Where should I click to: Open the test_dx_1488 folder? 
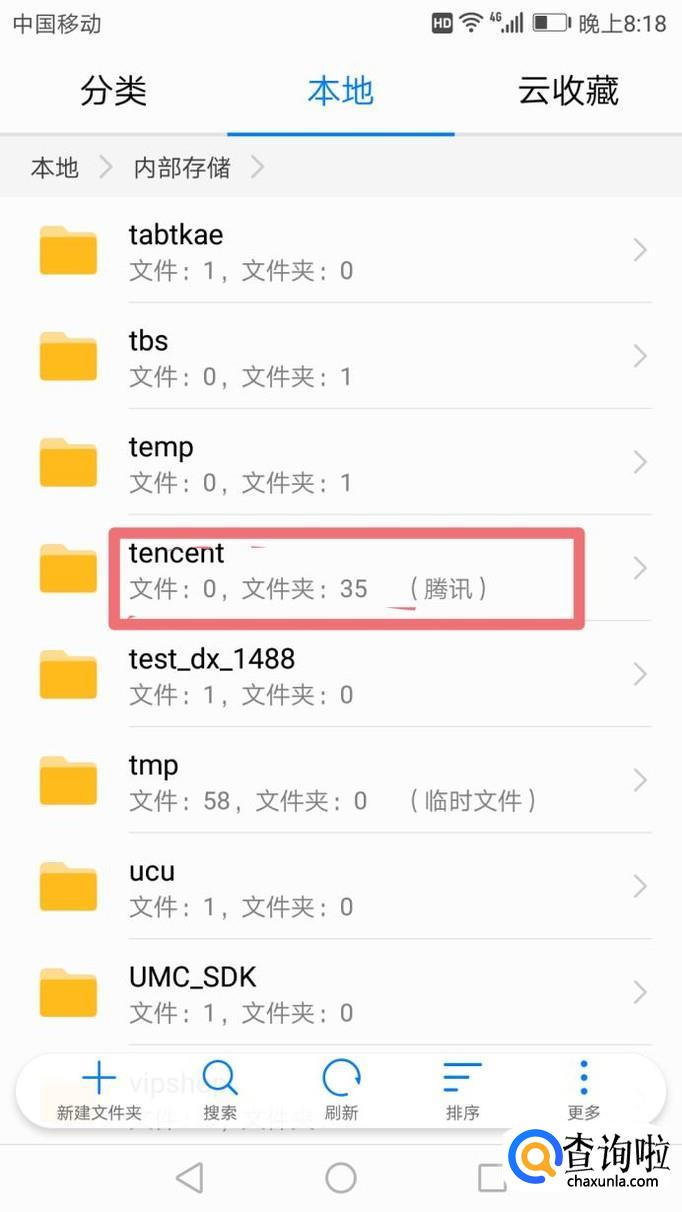pos(340,674)
